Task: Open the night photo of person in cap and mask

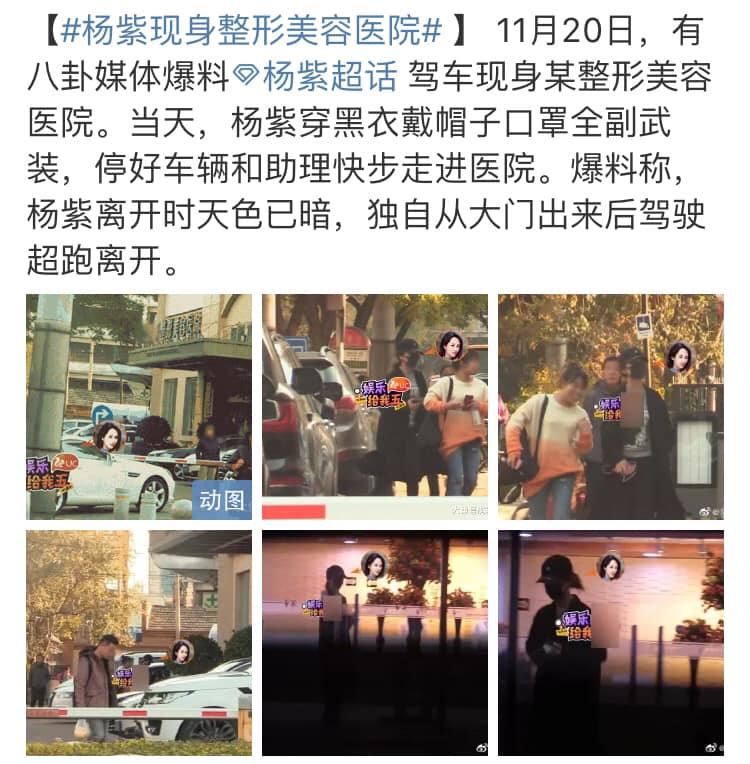Action: click(x=610, y=643)
